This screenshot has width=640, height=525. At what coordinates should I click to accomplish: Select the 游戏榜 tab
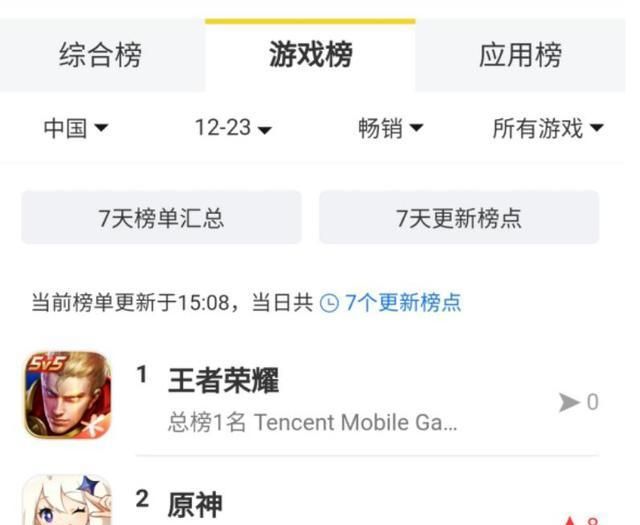click(x=310, y=55)
